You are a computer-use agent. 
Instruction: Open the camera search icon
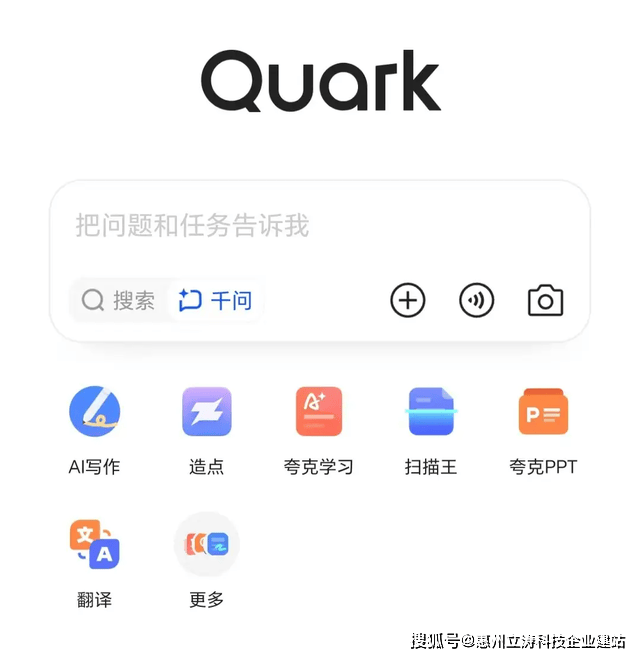pyautogui.click(x=545, y=300)
